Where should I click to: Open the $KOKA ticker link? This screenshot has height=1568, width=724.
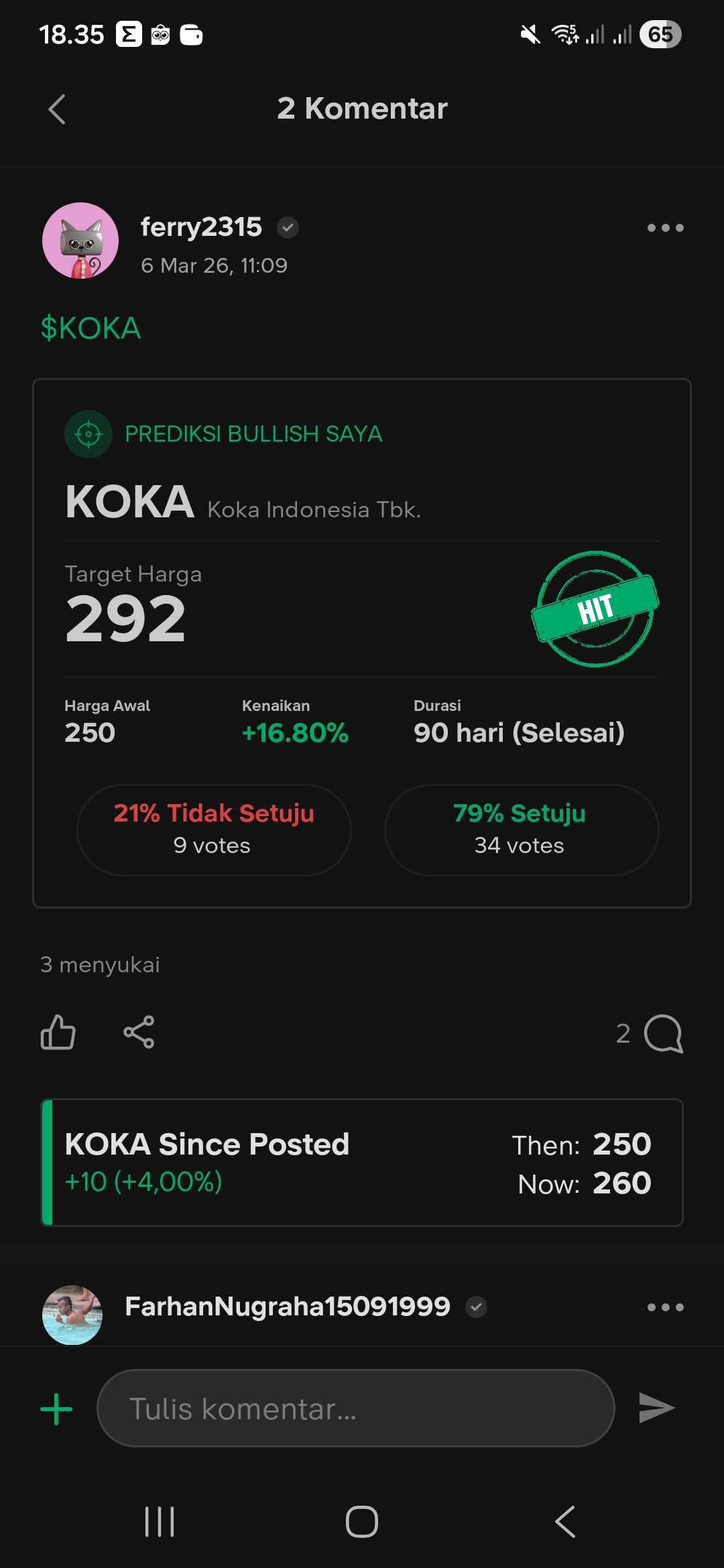point(90,328)
